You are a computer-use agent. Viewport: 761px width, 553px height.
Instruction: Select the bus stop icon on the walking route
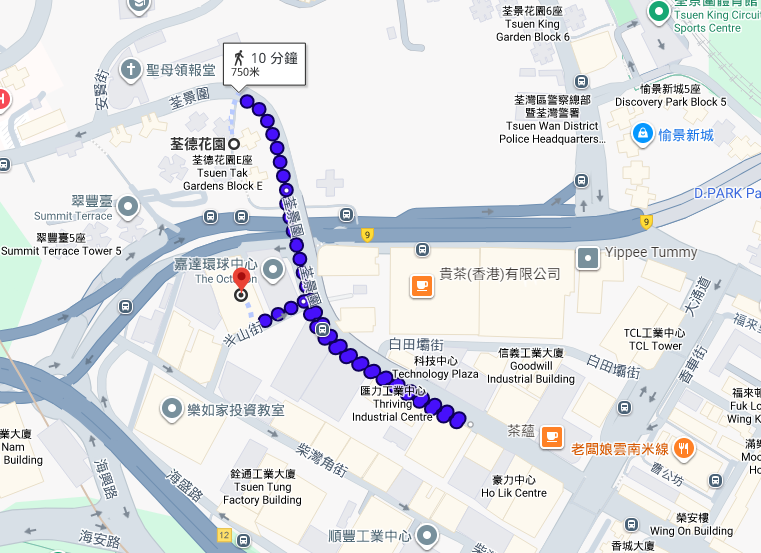(x=322, y=328)
